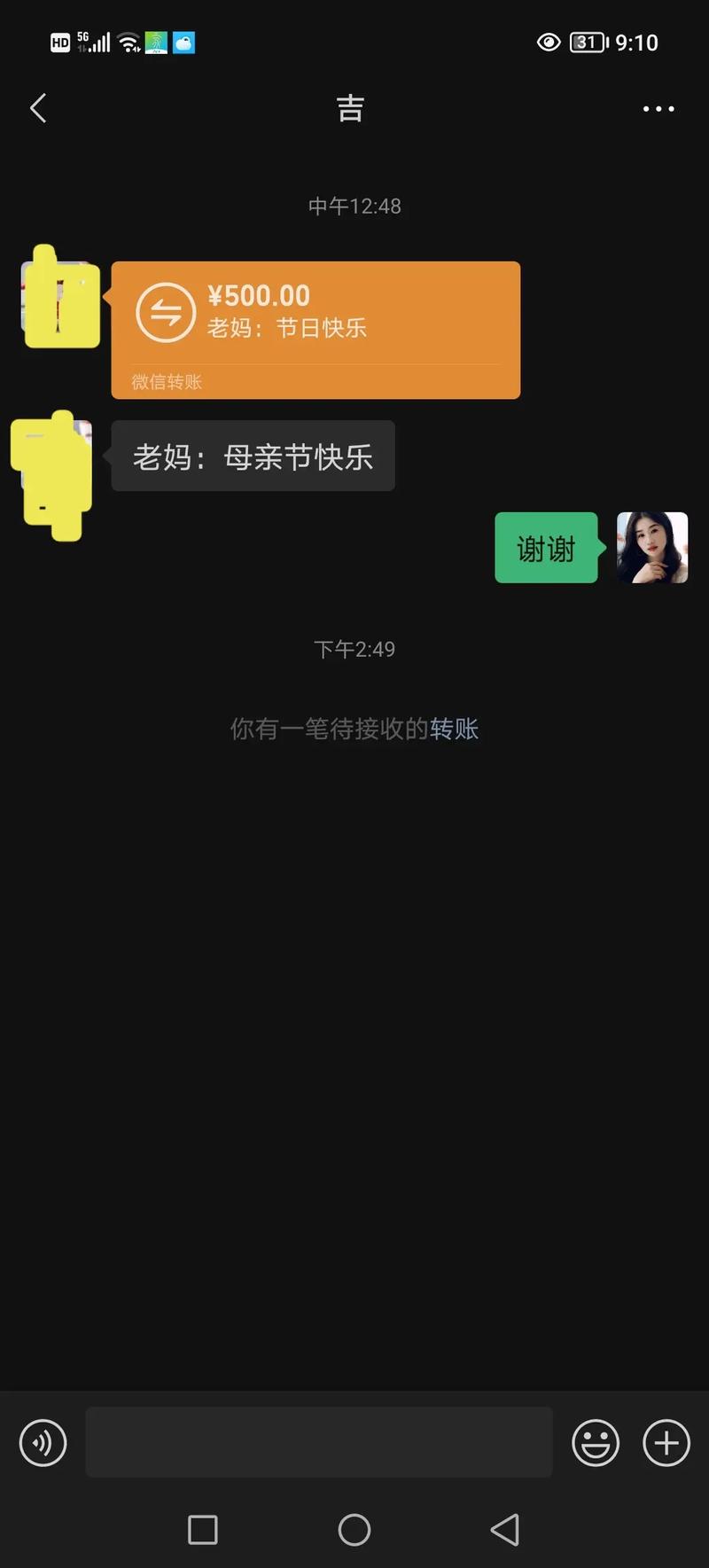Tap the transfer arrows icon in orange bubble
Screen dimensions: 709x1568
click(165, 312)
